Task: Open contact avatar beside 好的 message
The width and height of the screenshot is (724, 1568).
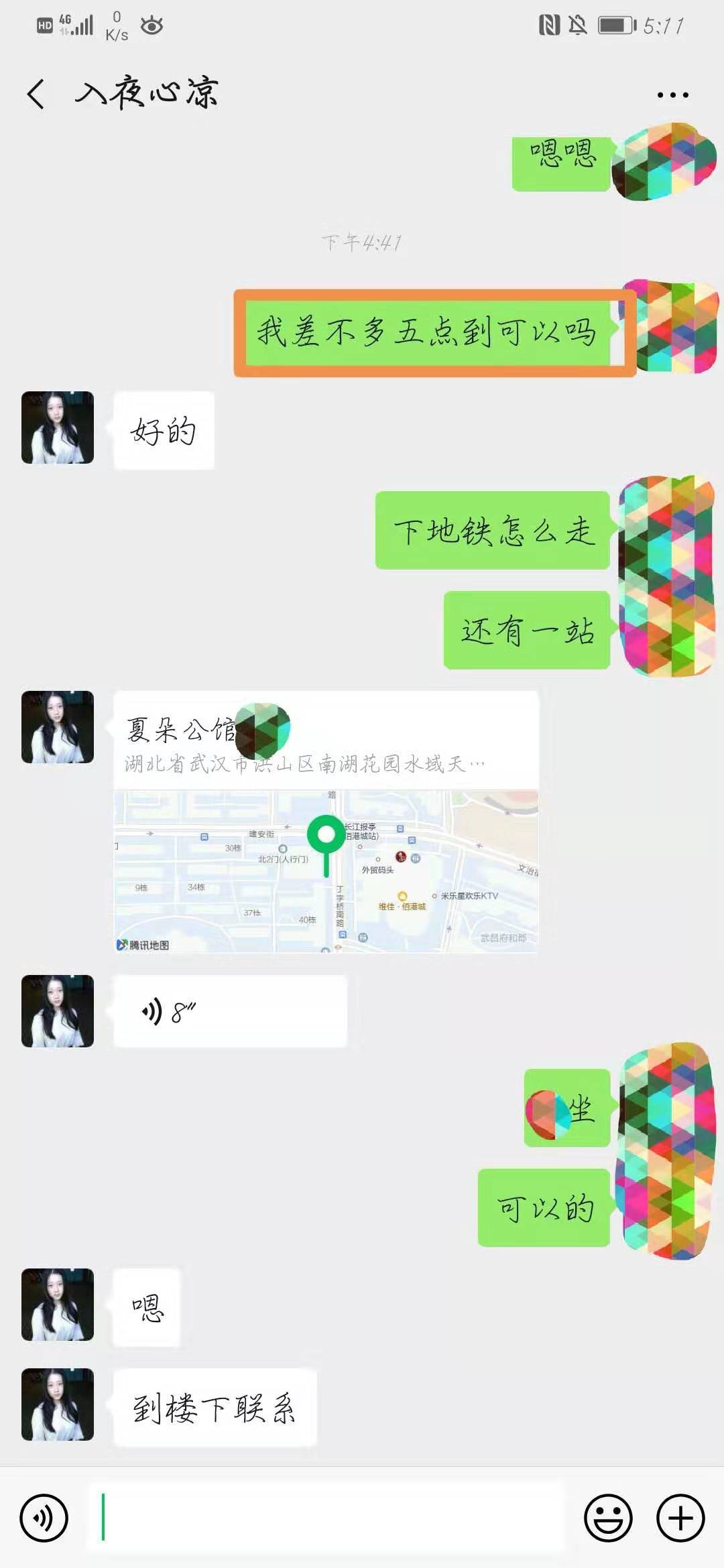Action: pos(58,428)
